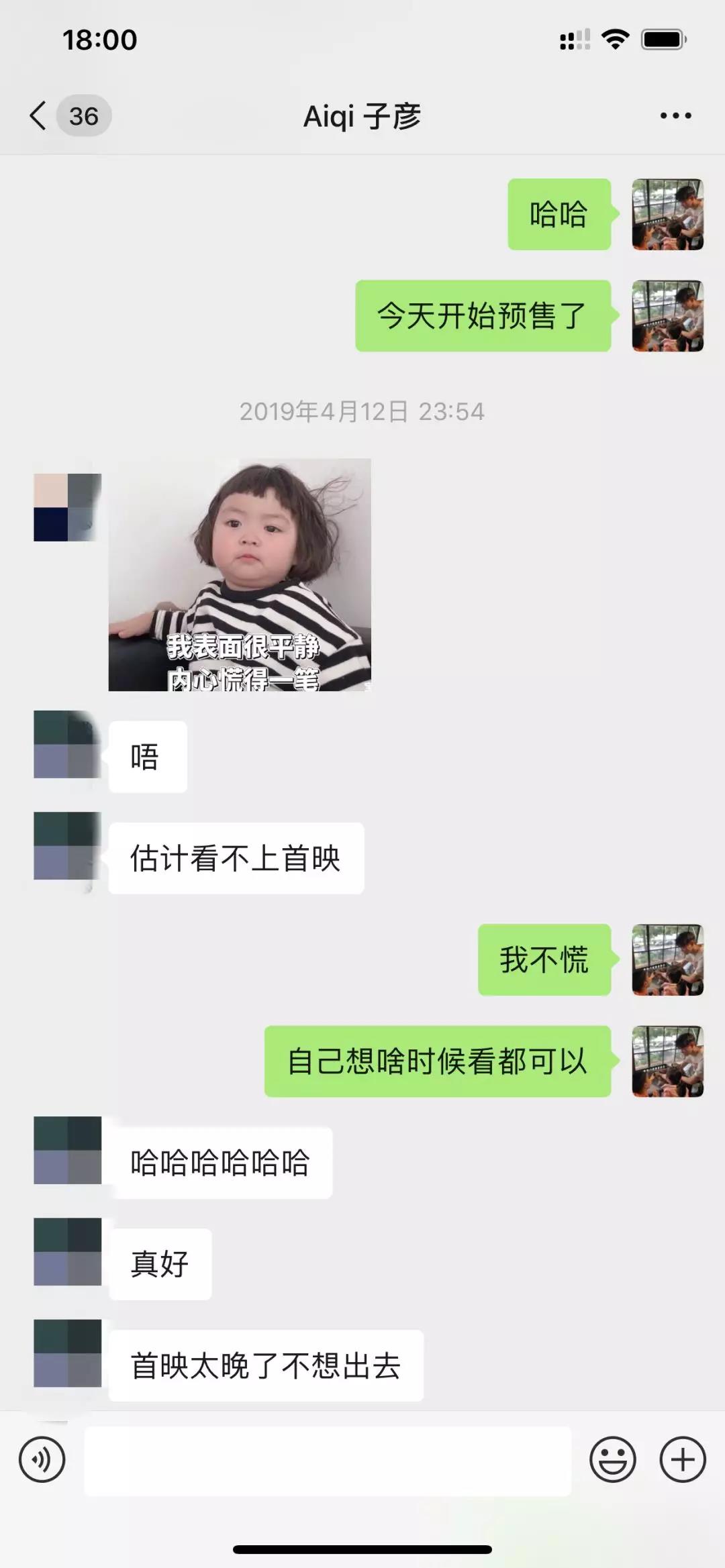Switch to voice message input
725x1568 pixels.
pyautogui.click(x=42, y=1459)
